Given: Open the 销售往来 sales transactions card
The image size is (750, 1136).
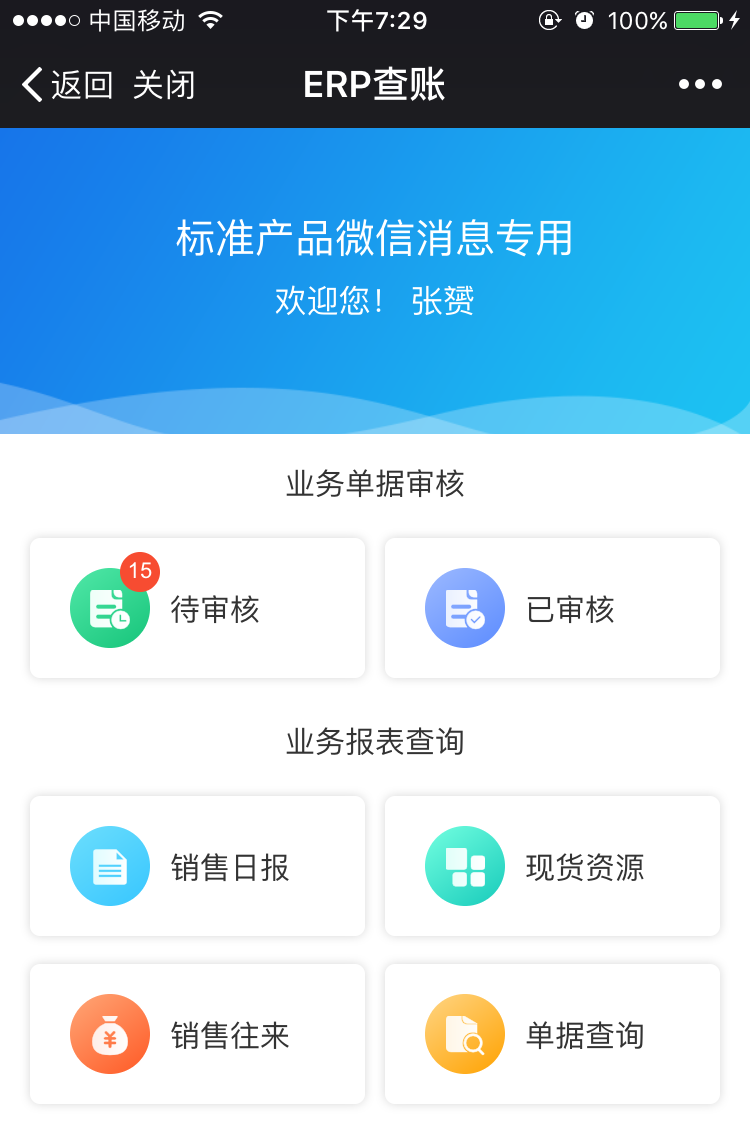Looking at the screenshot, I should (197, 1034).
